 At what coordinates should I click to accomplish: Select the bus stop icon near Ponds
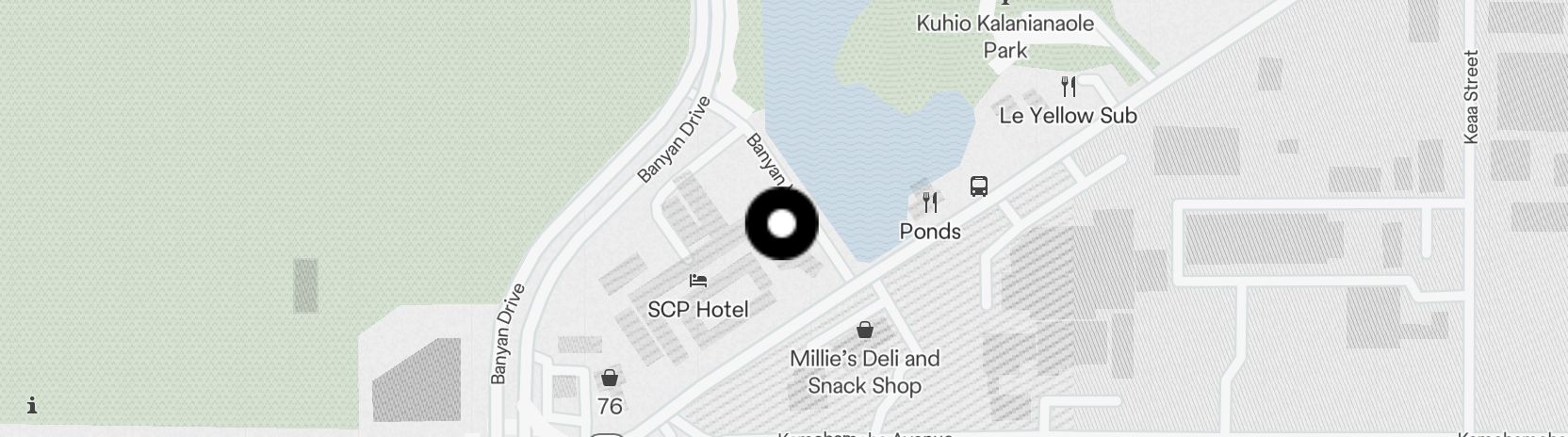978,186
